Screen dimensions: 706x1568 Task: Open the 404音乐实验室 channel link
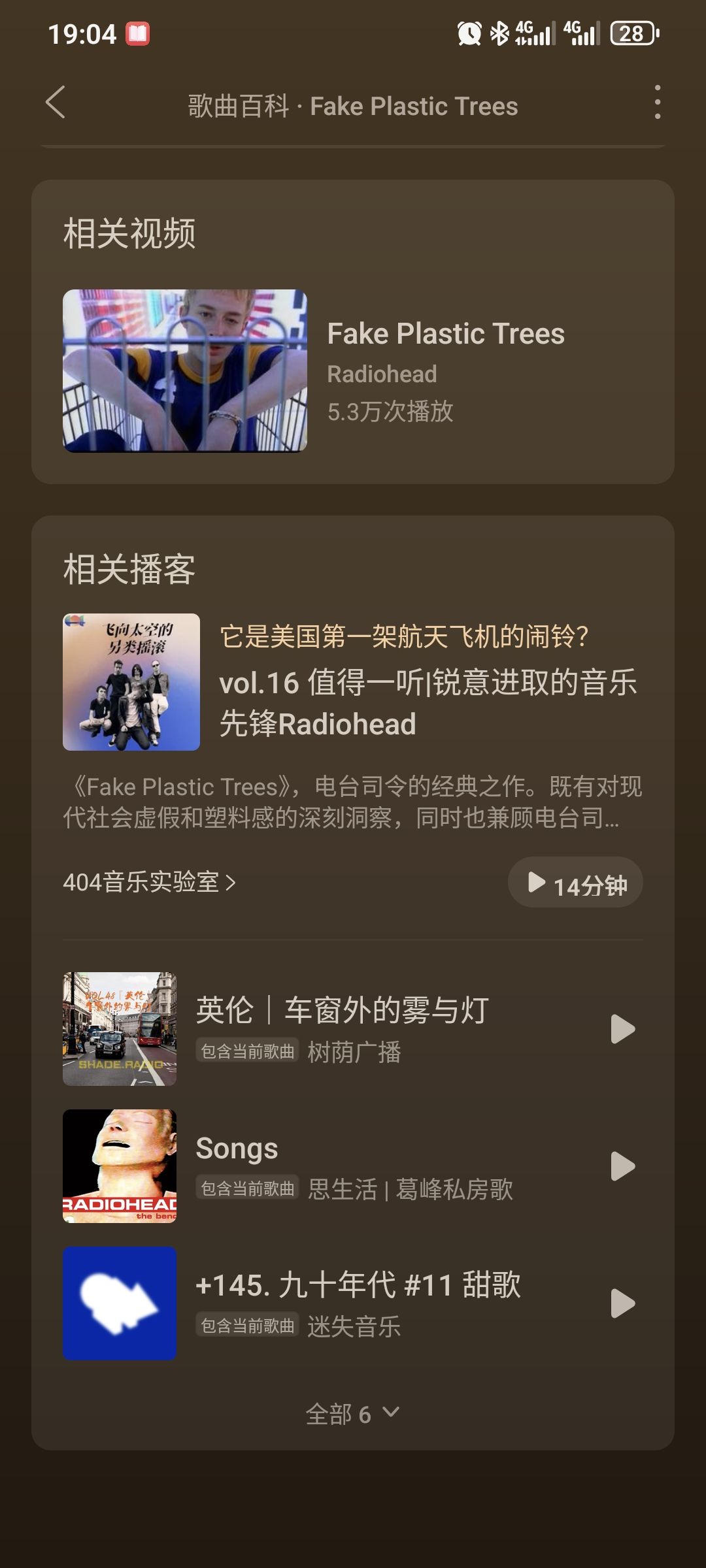tap(149, 882)
